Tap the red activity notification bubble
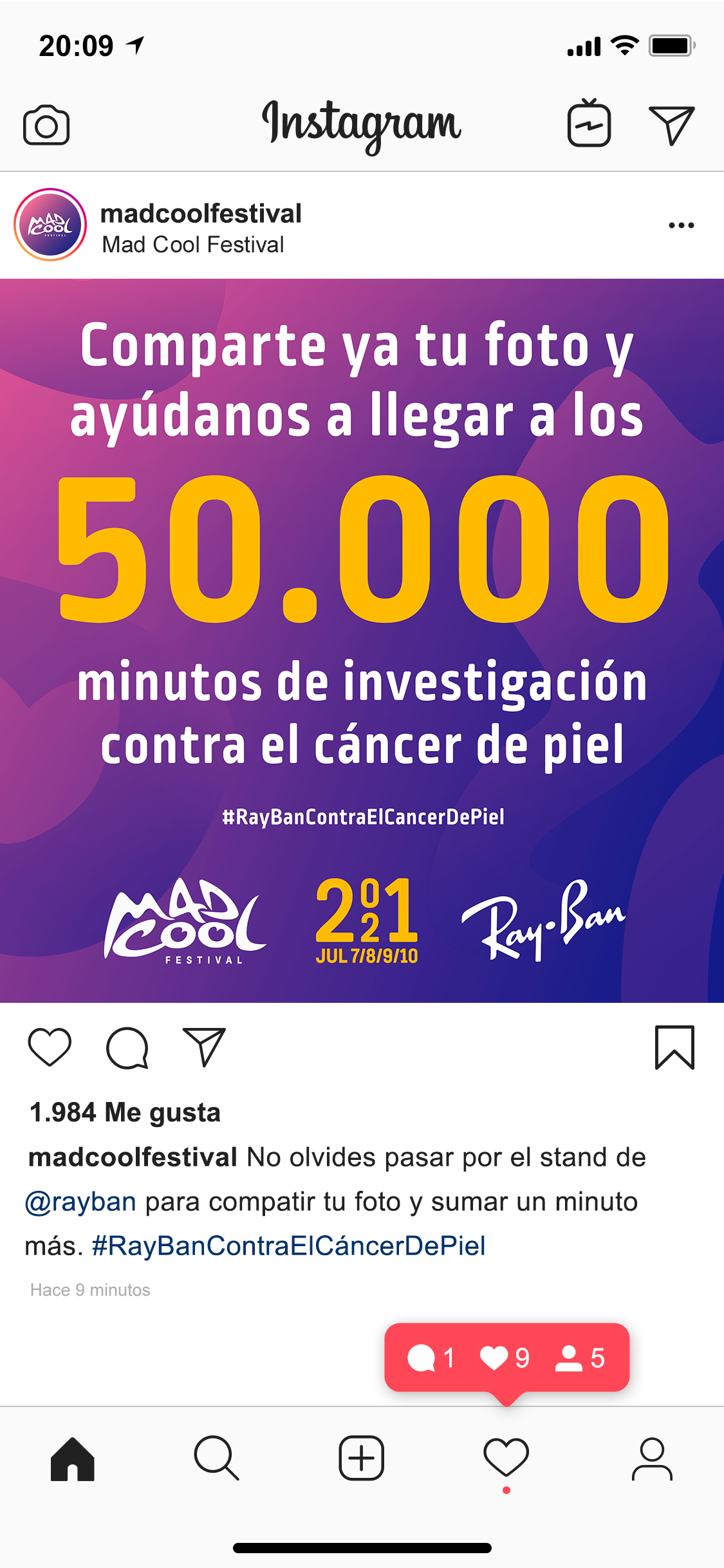Screen dimensions: 724x1568 coord(506,1358)
